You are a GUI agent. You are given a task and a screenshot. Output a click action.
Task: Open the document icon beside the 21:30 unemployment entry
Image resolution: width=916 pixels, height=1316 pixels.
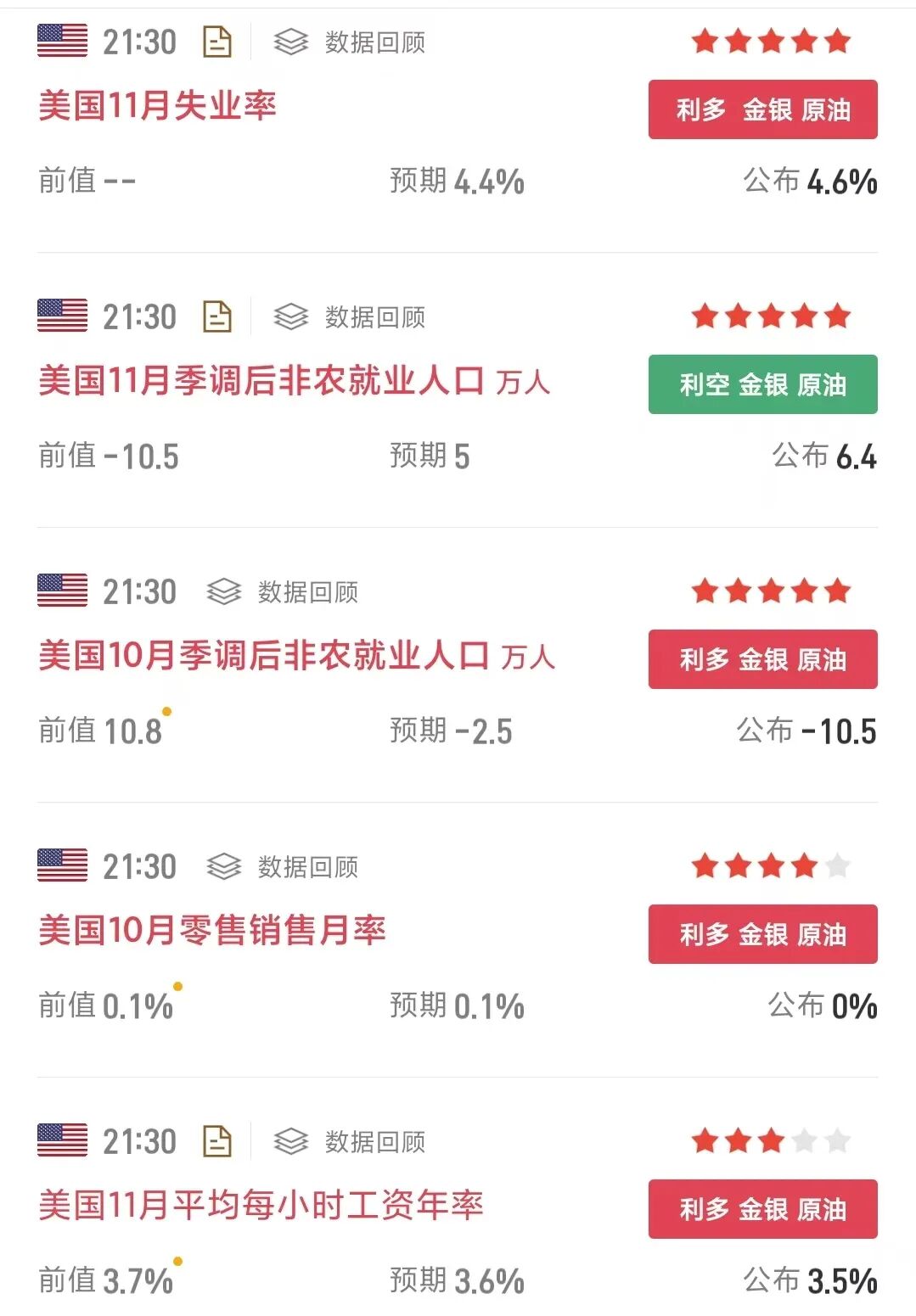tap(216, 39)
